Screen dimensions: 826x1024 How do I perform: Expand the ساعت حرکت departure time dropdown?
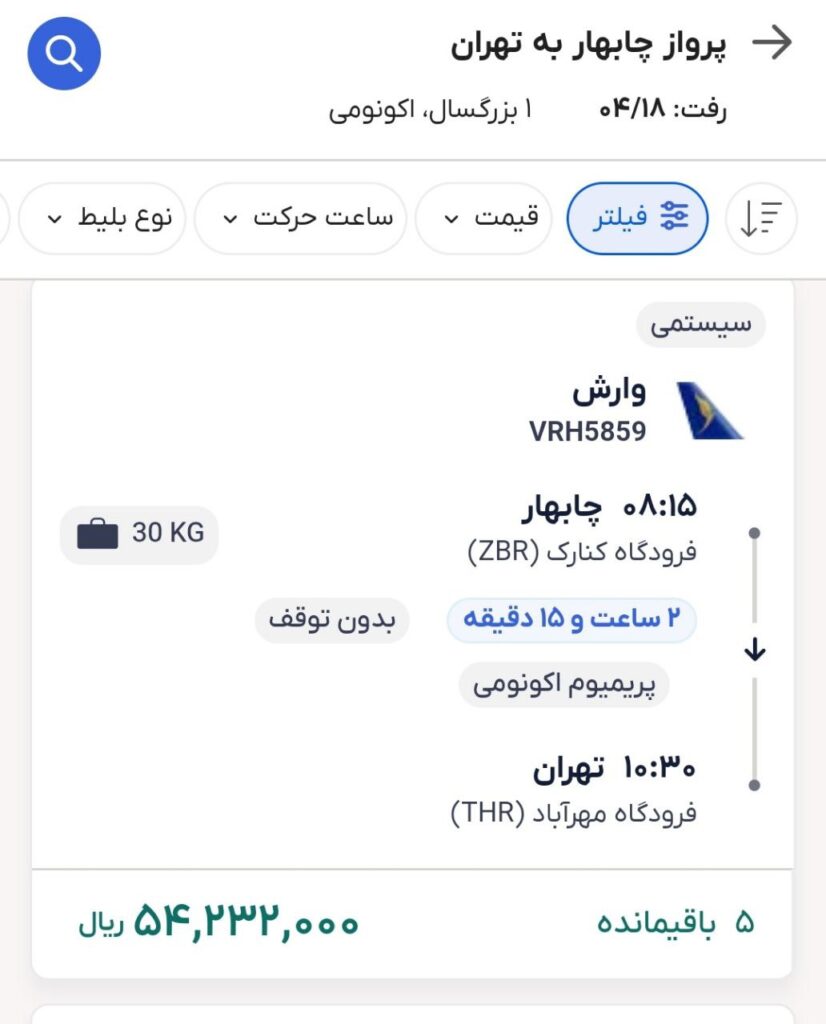pos(300,218)
